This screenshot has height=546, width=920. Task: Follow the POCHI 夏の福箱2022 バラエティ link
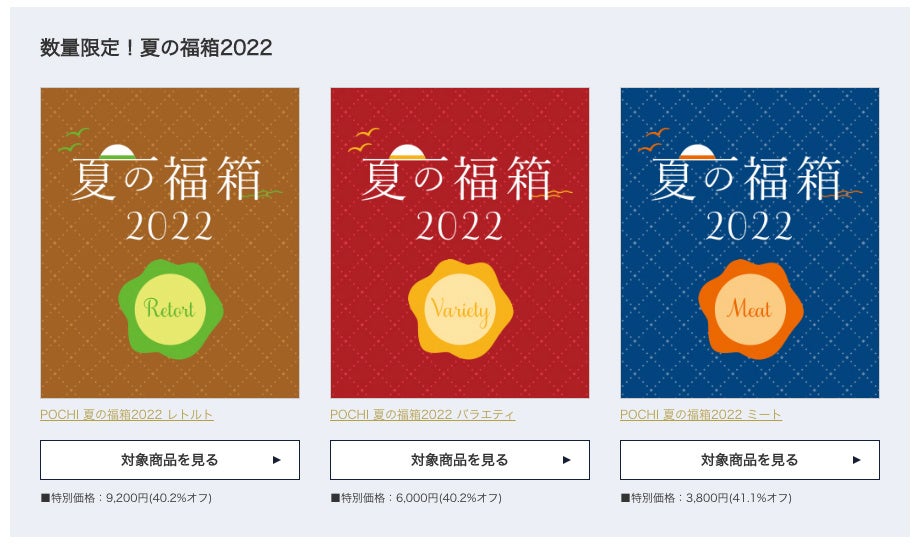[x=423, y=414]
